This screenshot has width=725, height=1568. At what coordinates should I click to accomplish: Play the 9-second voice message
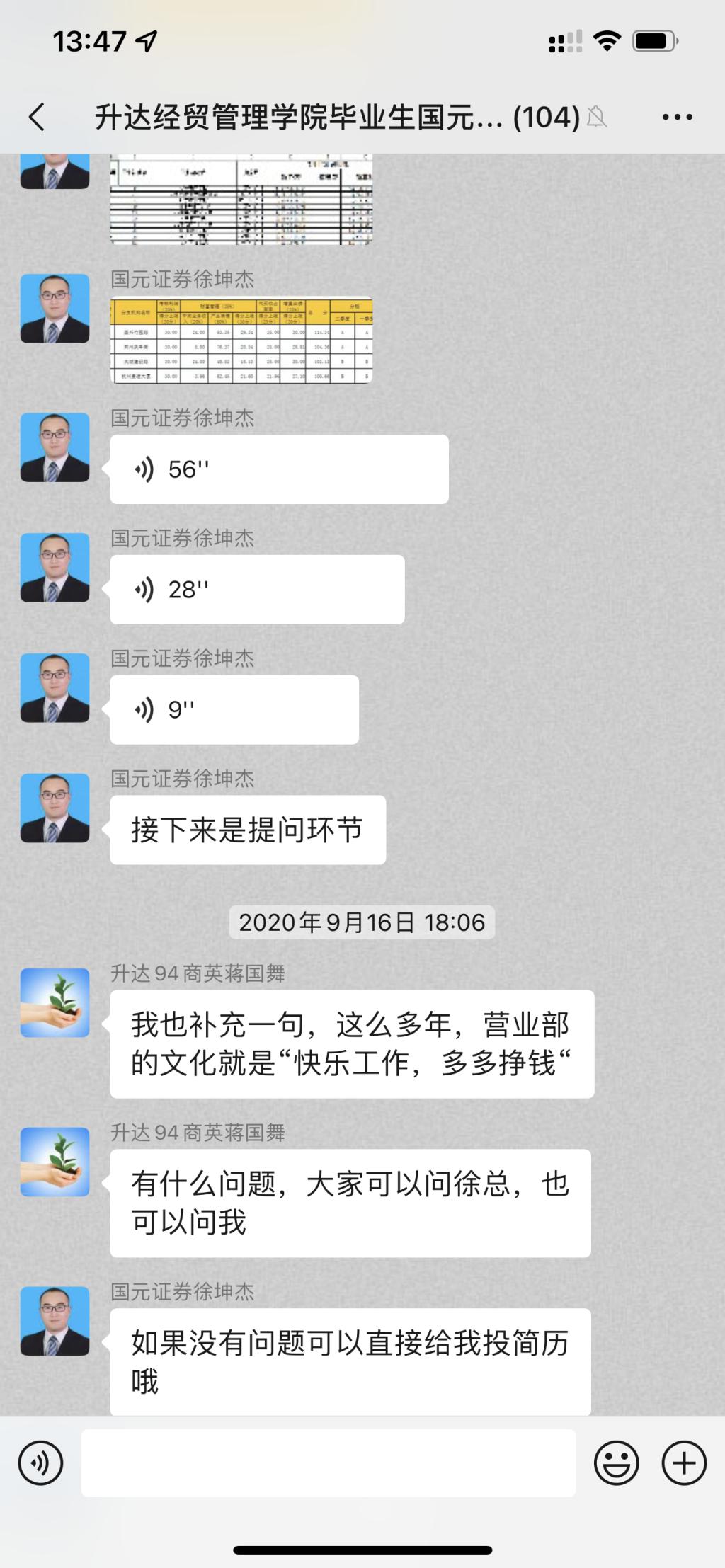234,709
